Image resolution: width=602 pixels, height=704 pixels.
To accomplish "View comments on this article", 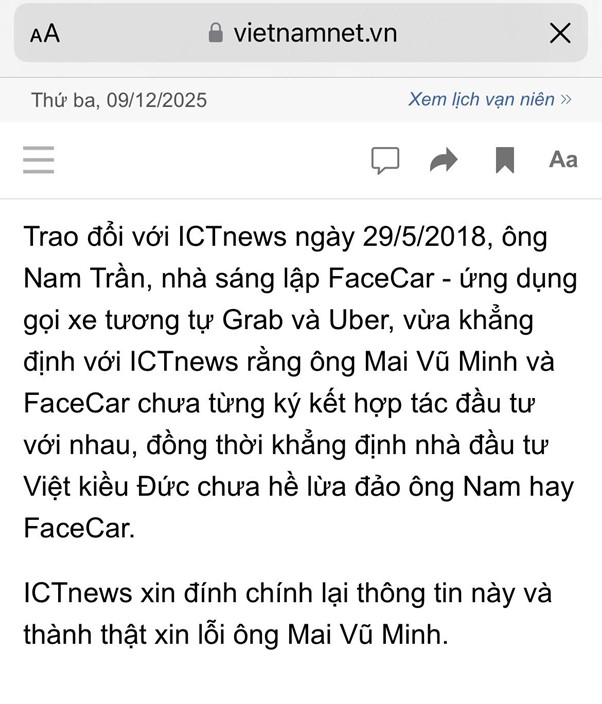I will point(385,160).
